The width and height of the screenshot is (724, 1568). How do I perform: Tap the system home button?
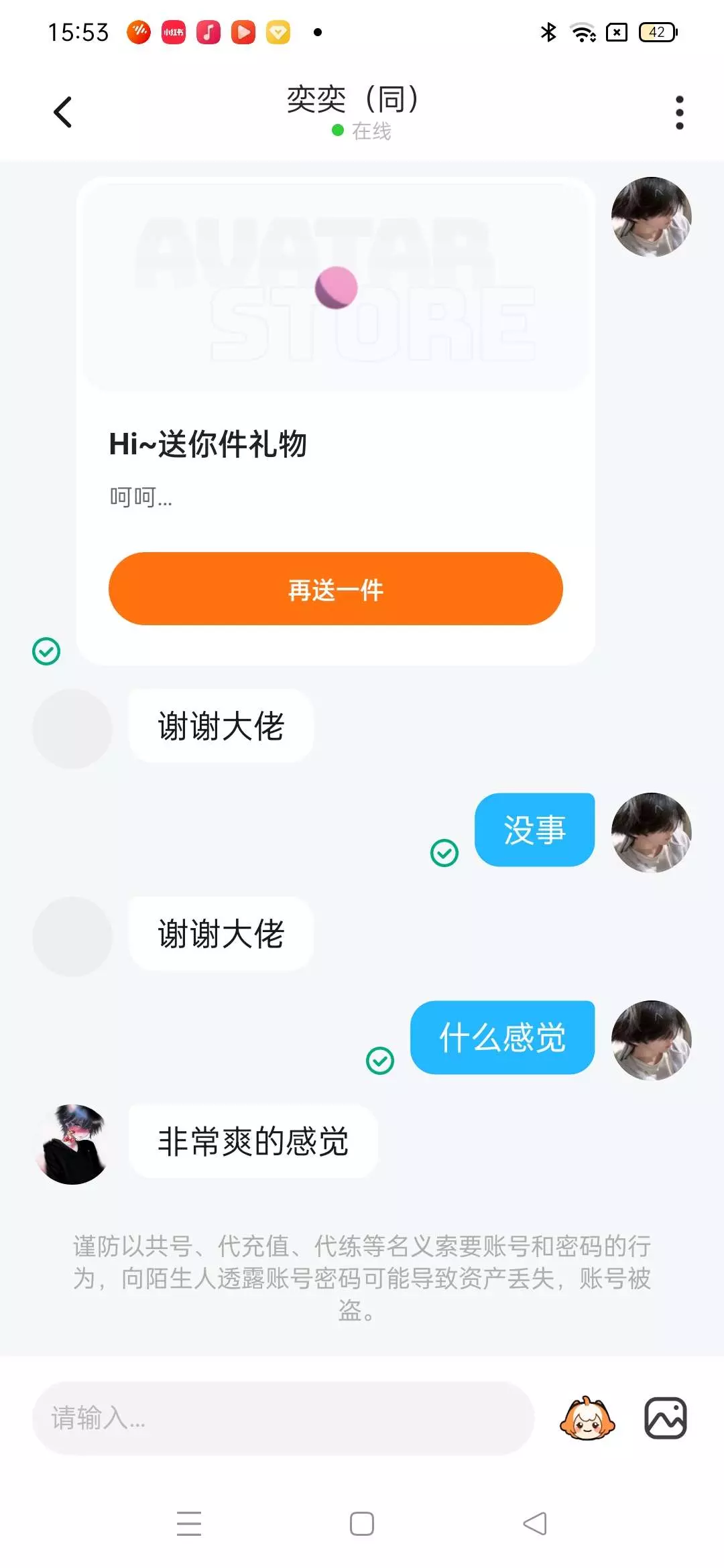[362, 1524]
